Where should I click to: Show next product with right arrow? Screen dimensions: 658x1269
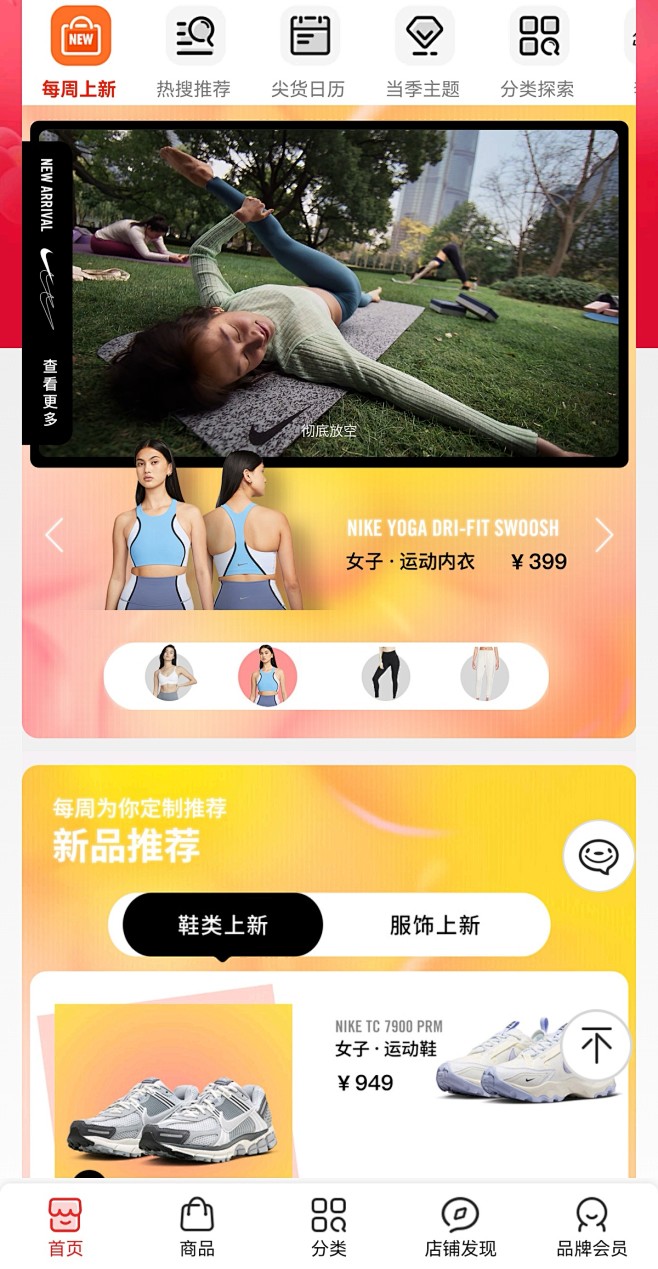pos(604,535)
